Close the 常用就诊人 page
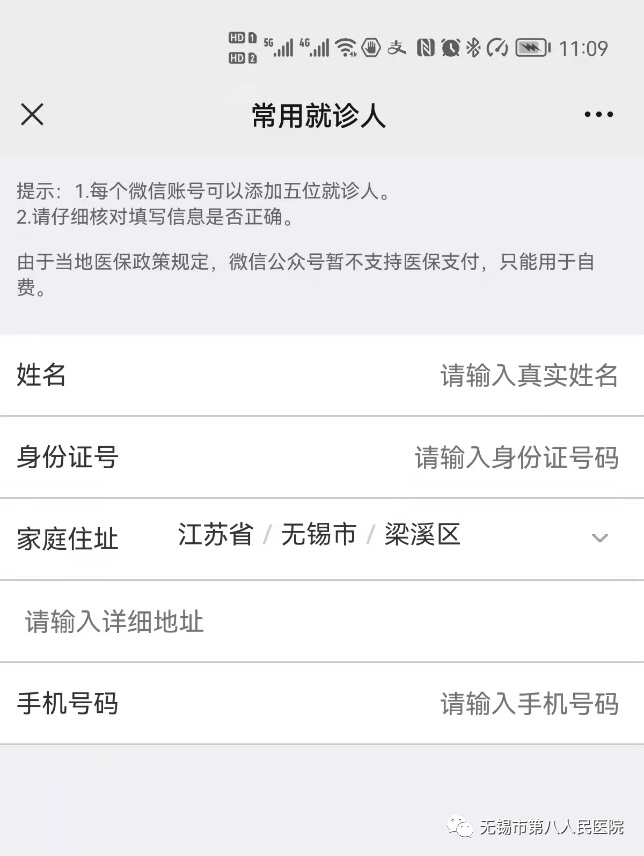Screen dimensions: 644x856 click(x=32, y=115)
